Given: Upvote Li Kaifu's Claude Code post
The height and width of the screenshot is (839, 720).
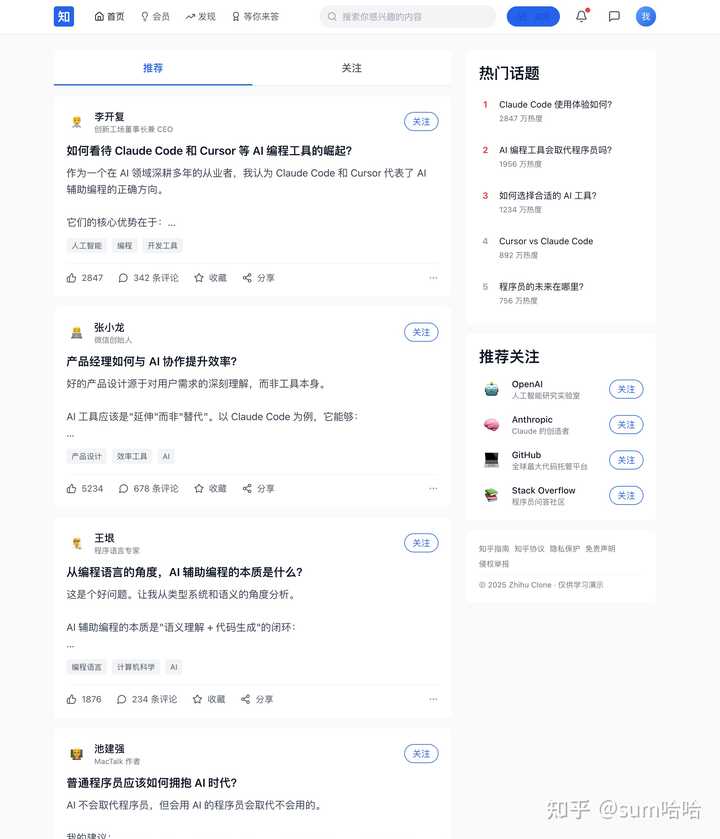Looking at the screenshot, I should (85, 277).
